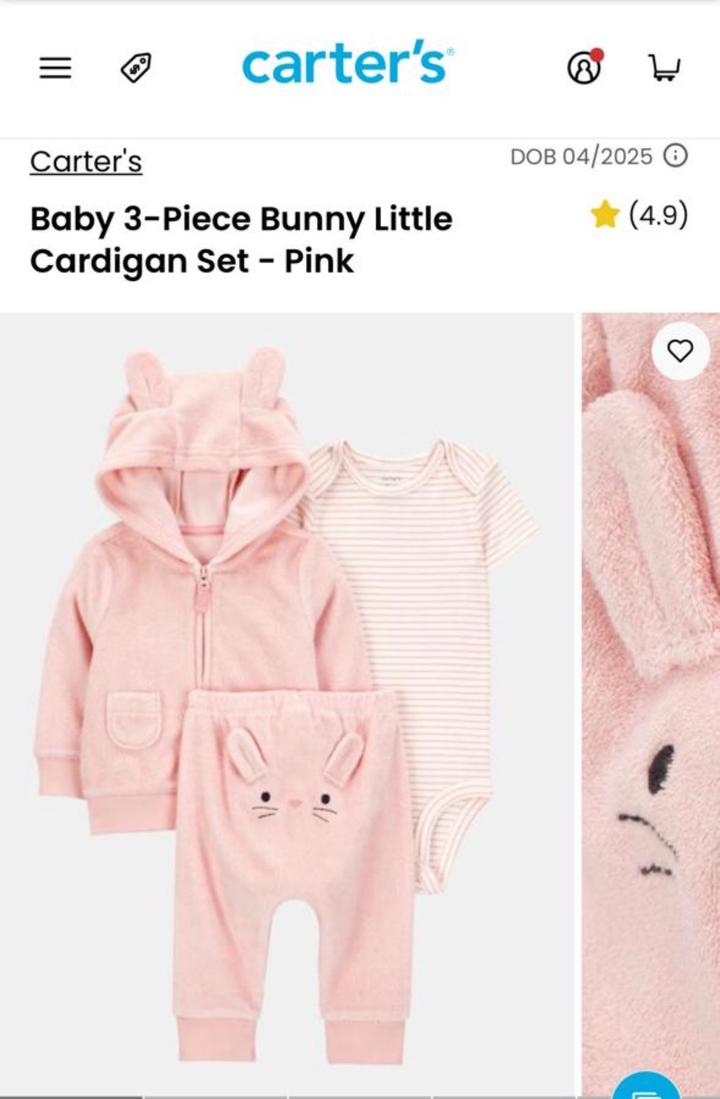Screen dimensions: 720x1099
Task: Open the main product image
Action: (287, 700)
